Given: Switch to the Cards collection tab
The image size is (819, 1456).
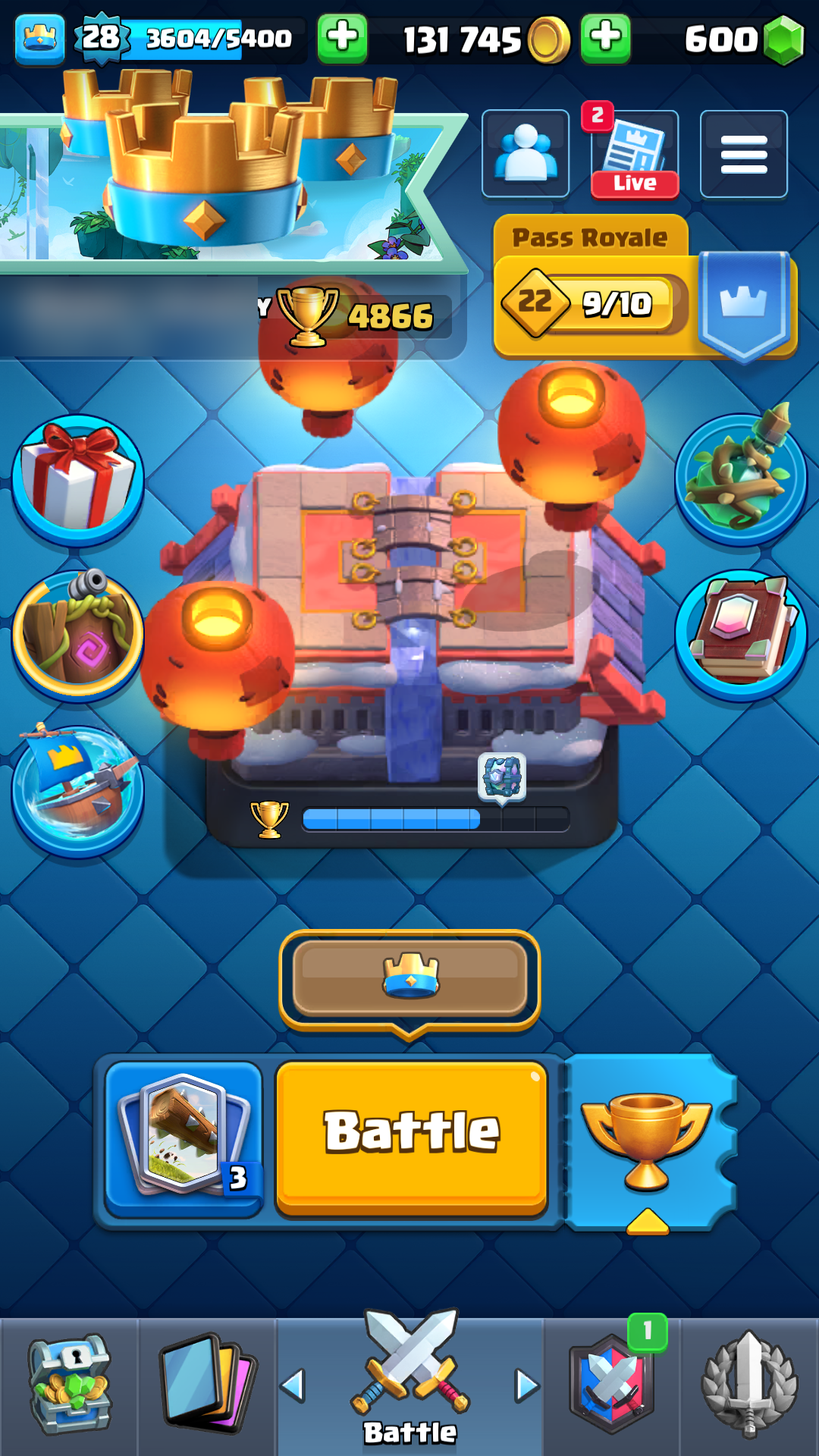Looking at the screenshot, I should 206,1385.
